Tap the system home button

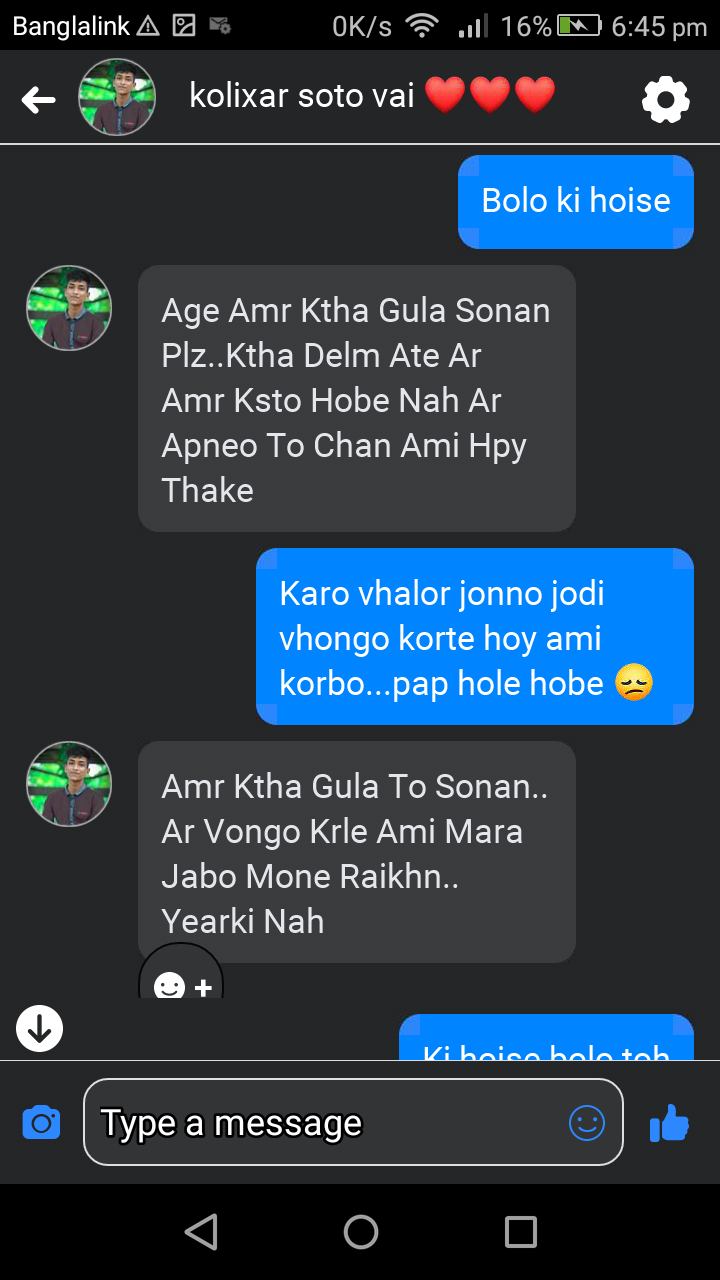pos(361,1232)
